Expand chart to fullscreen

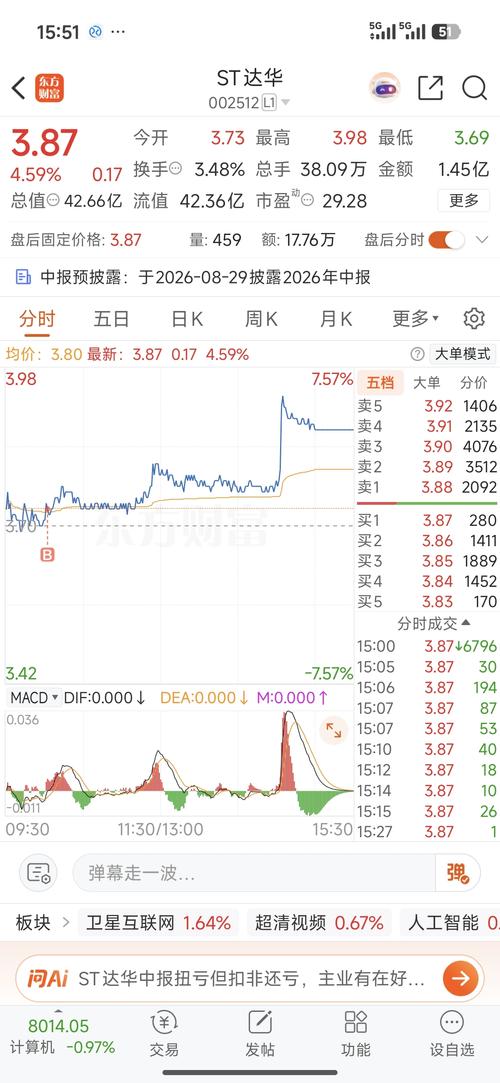(x=334, y=730)
